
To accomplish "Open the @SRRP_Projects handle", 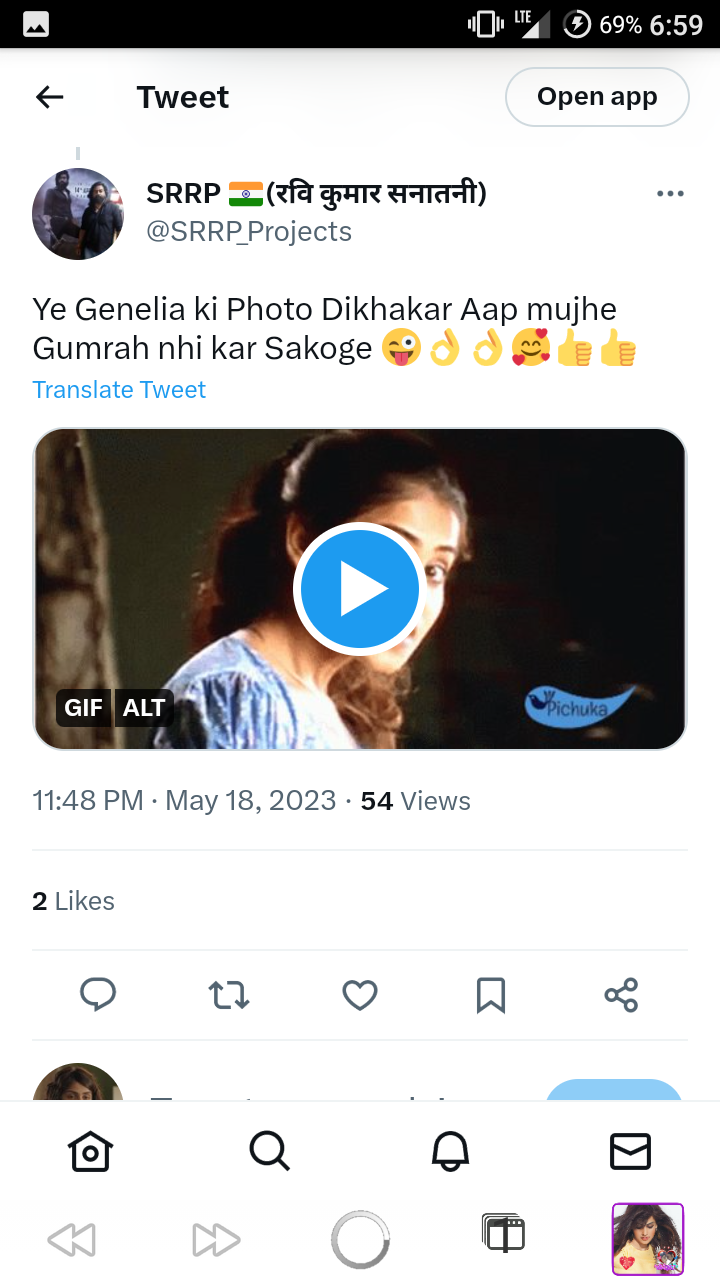I will click(x=249, y=232).
